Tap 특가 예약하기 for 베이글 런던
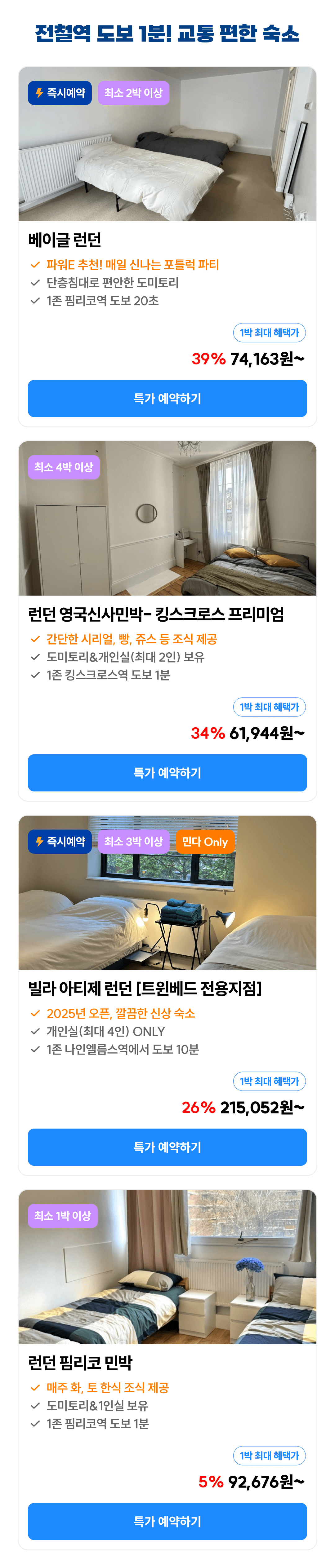This screenshot has width=335, height=1568. coord(167,398)
